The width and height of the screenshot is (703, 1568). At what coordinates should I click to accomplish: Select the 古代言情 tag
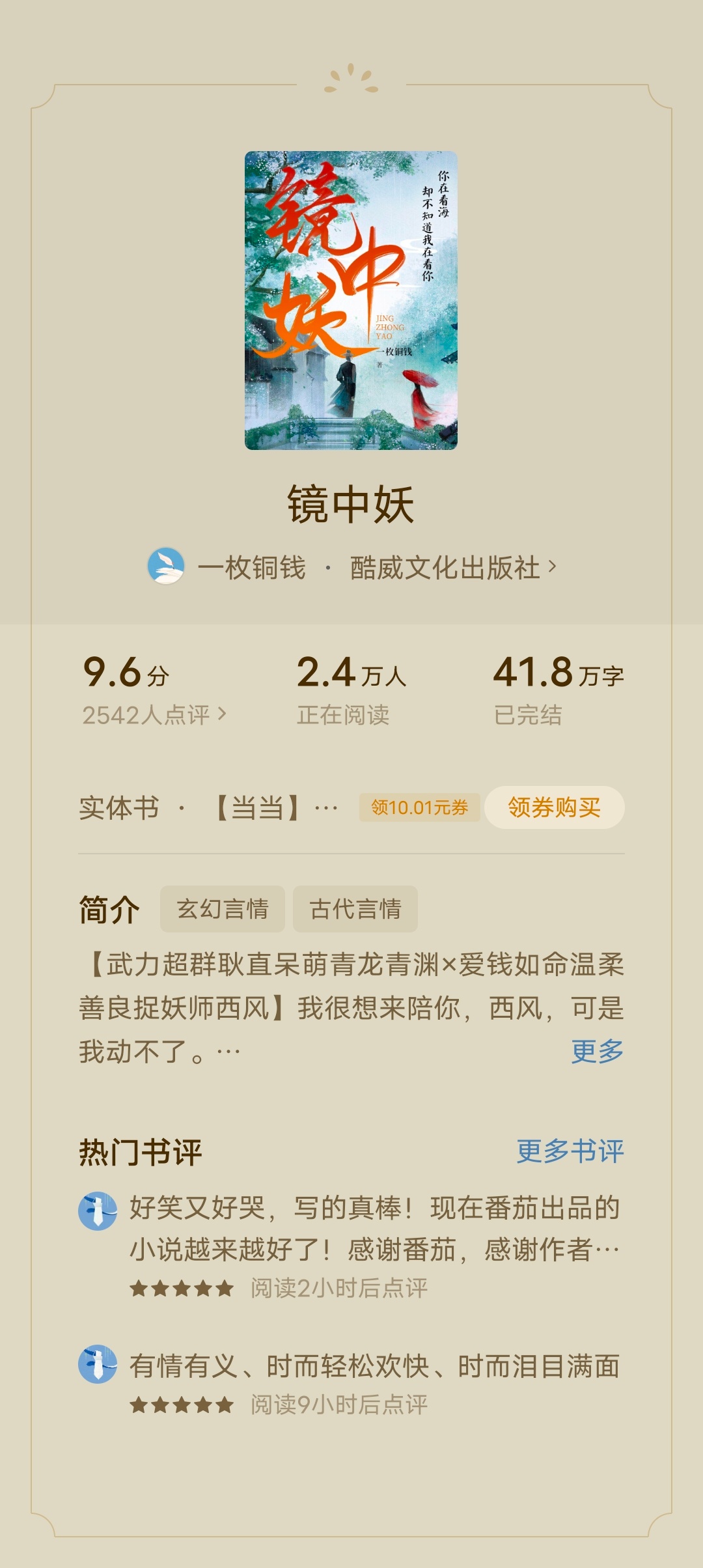click(355, 909)
